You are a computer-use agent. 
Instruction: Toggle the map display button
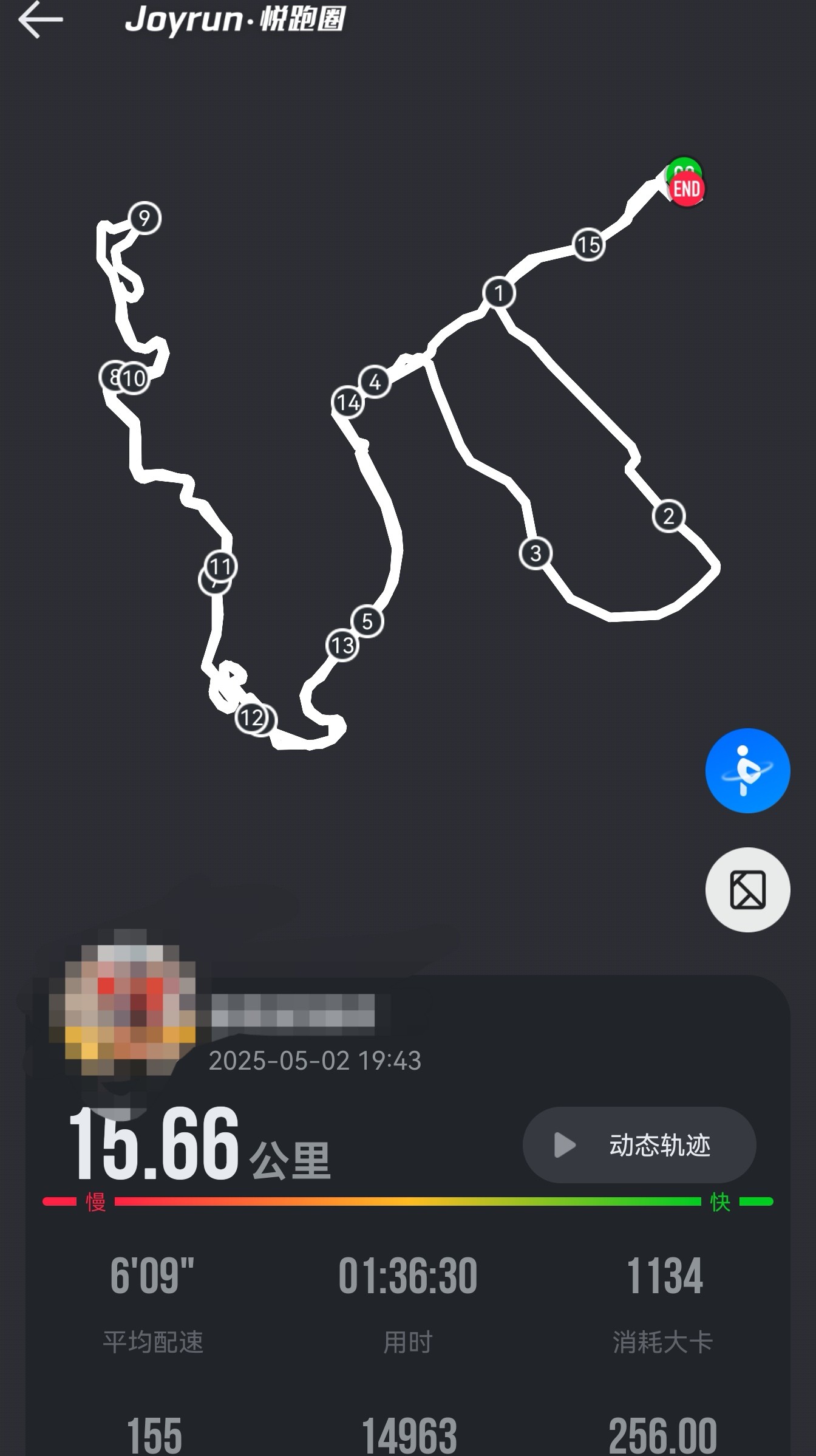(x=747, y=889)
